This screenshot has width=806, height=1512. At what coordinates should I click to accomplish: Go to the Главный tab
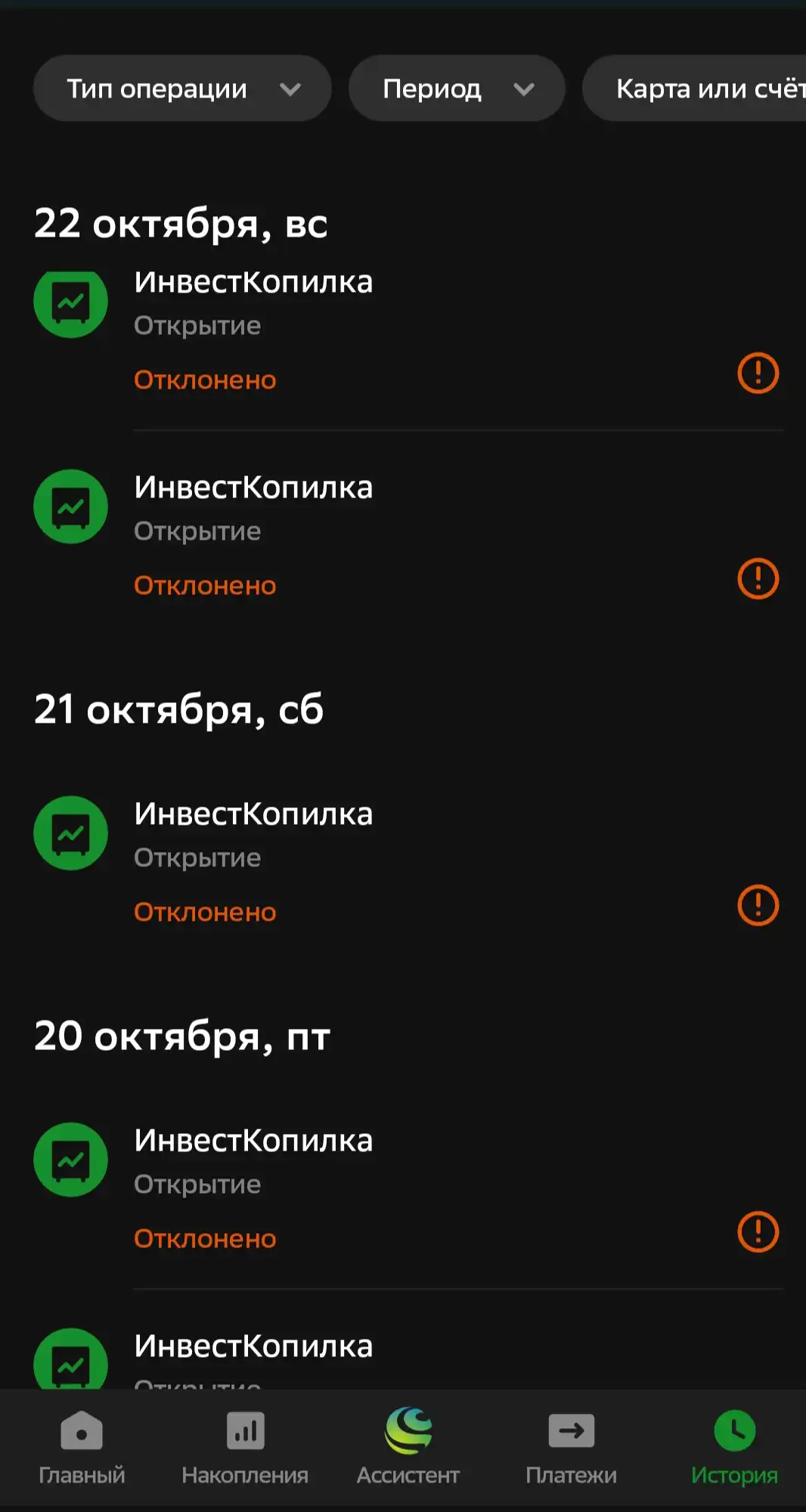[82, 1448]
